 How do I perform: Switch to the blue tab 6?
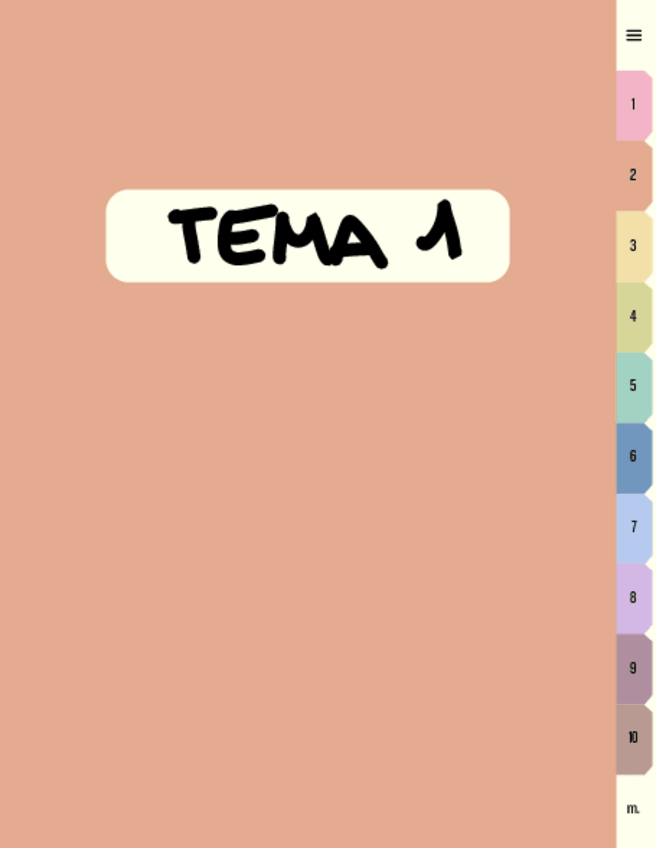[x=633, y=457]
